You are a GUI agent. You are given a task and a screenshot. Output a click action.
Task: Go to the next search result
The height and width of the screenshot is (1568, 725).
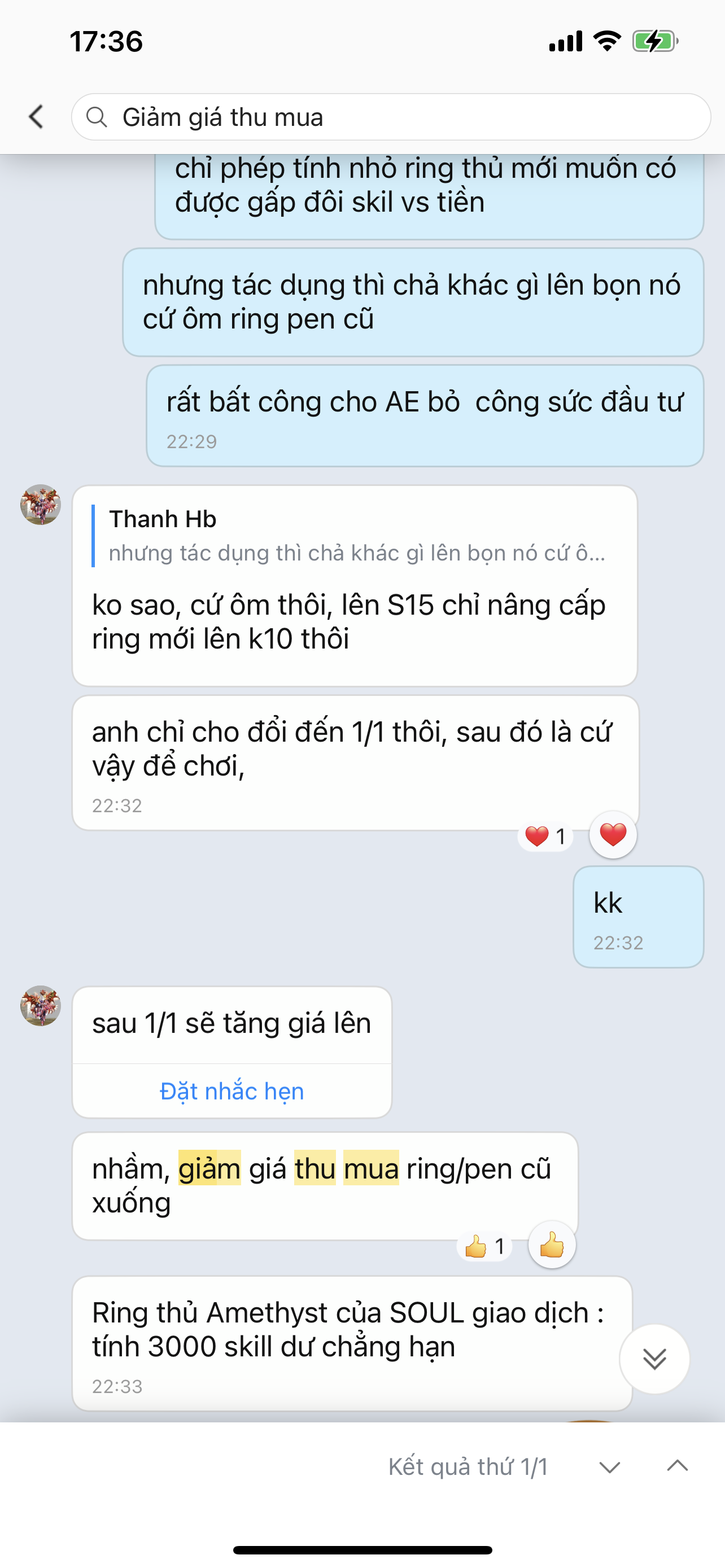coord(609,1466)
